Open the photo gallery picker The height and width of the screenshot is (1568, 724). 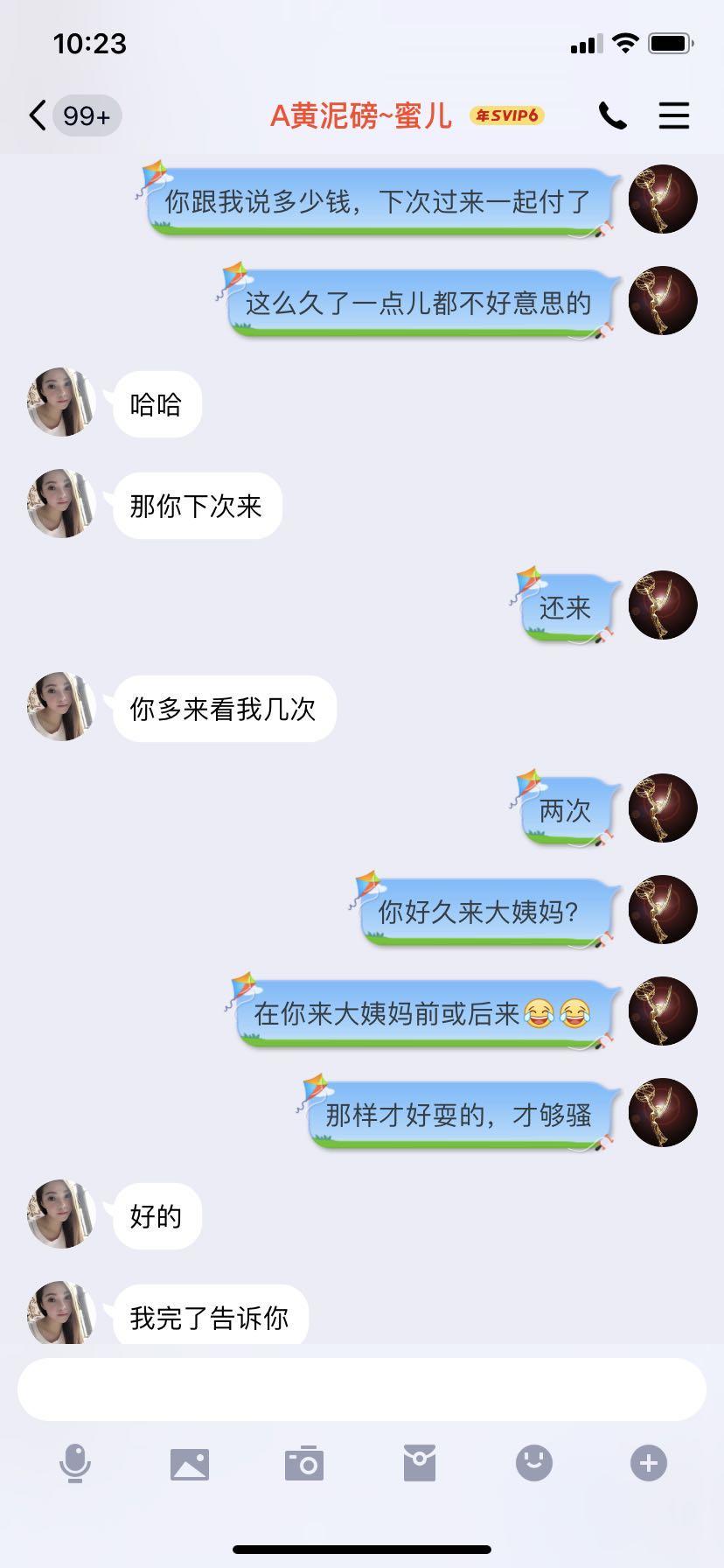click(190, 1463)
